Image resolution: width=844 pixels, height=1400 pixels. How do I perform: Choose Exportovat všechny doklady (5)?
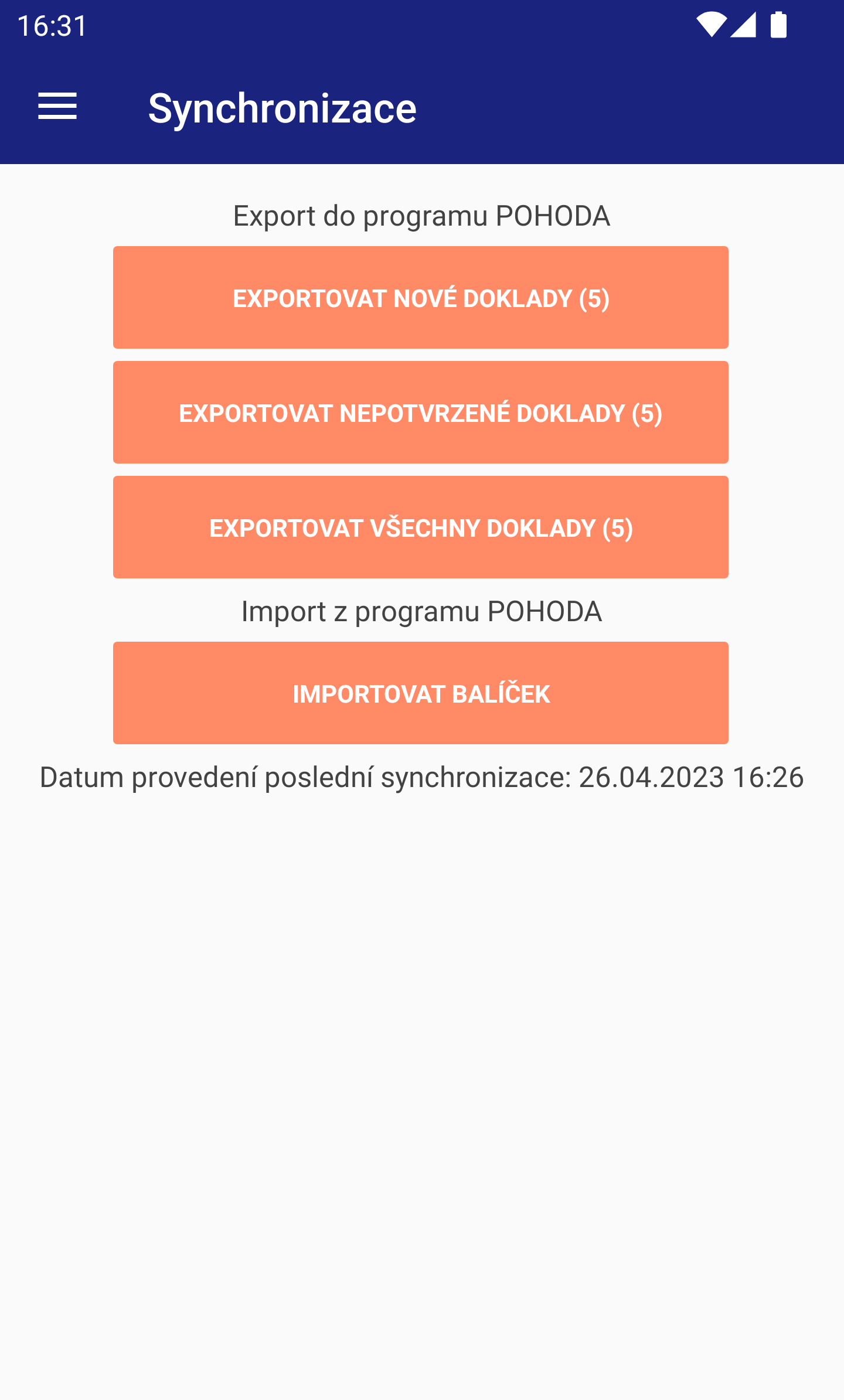(421, 527)
